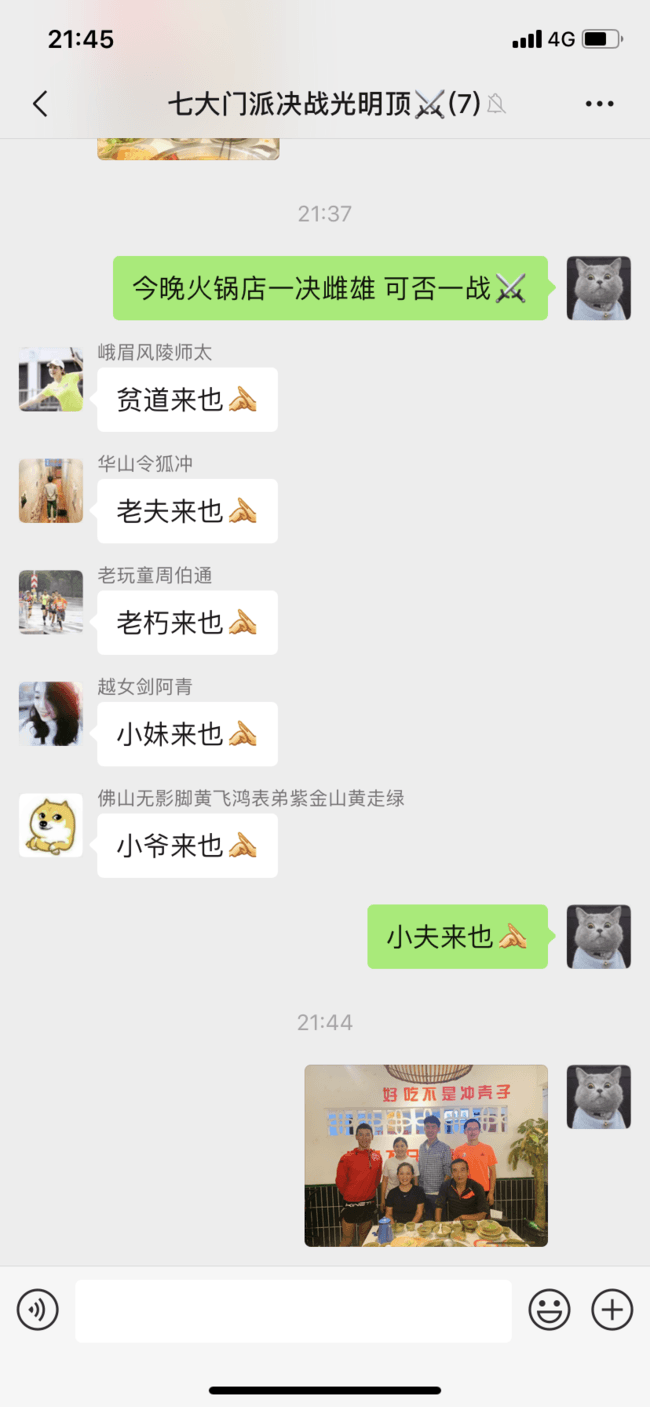Go back to the chat list

coord(40,103)
